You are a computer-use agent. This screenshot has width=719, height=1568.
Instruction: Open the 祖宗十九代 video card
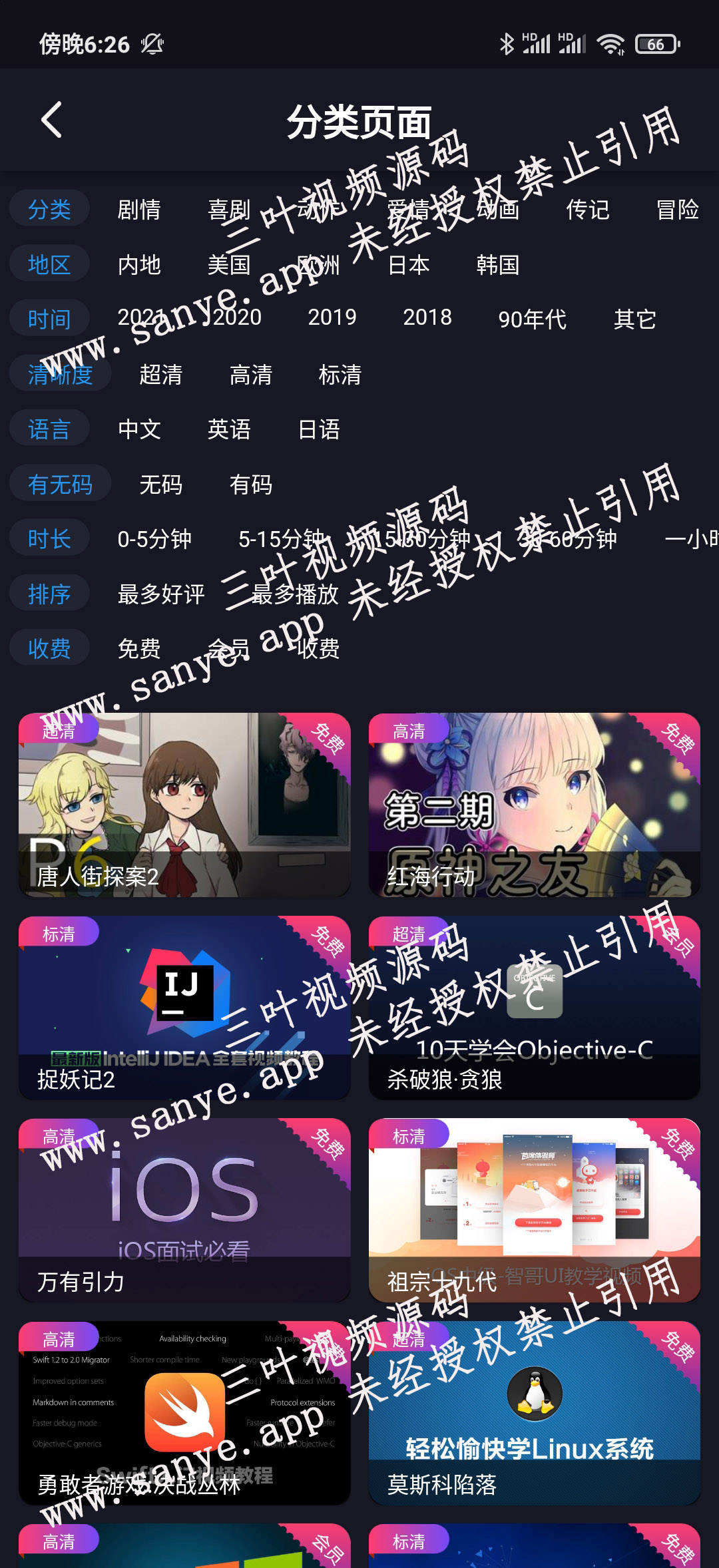[x=535, y=1210]
